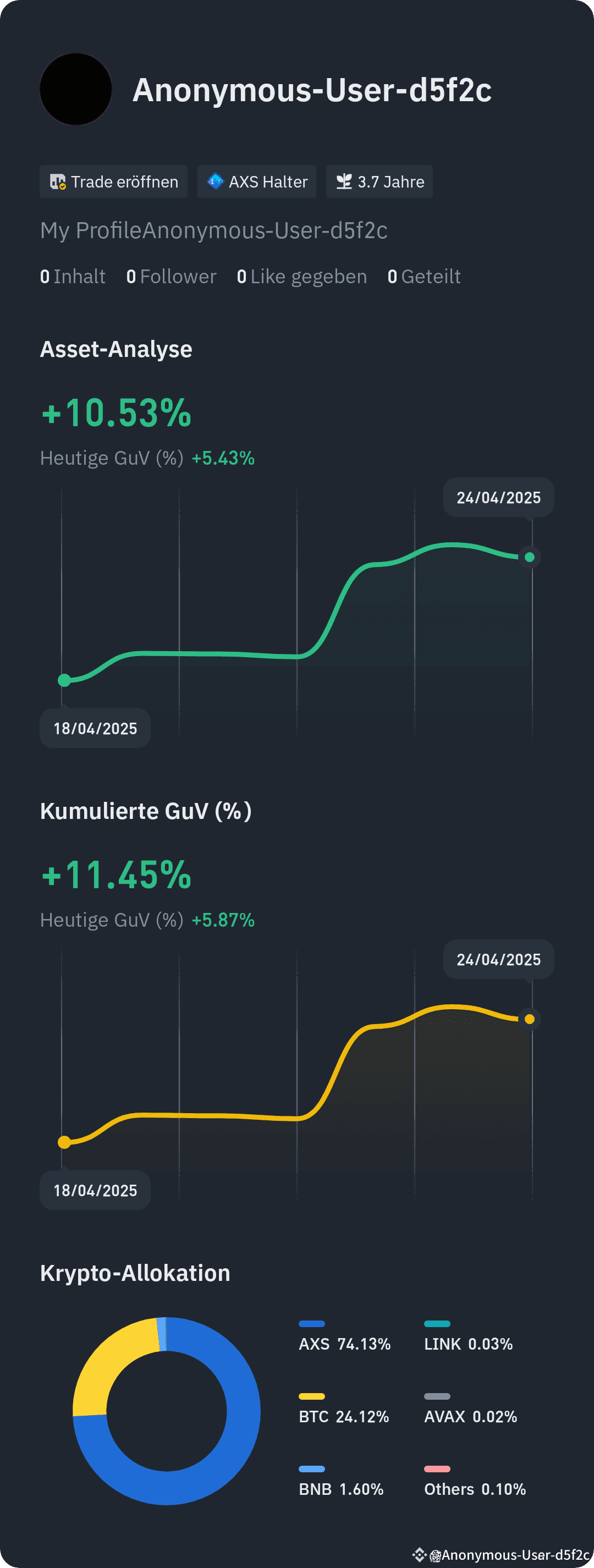Click the seedling icon on 3.7 Jahre badge
The image size is (594, 1568).
coord(344,181)
